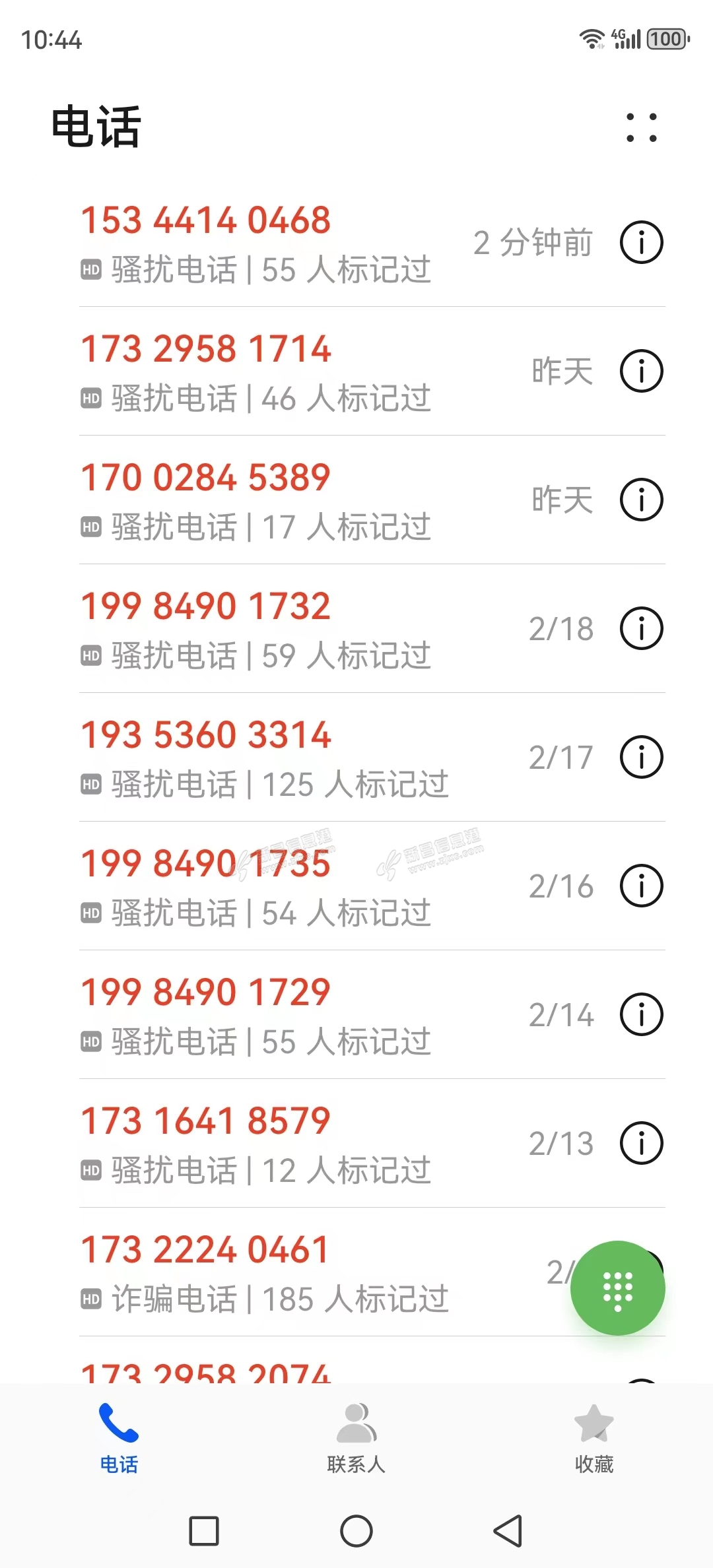Open the four-dot overflow menu
Screen dimensions: 713x1568
[x=641, y=127]
